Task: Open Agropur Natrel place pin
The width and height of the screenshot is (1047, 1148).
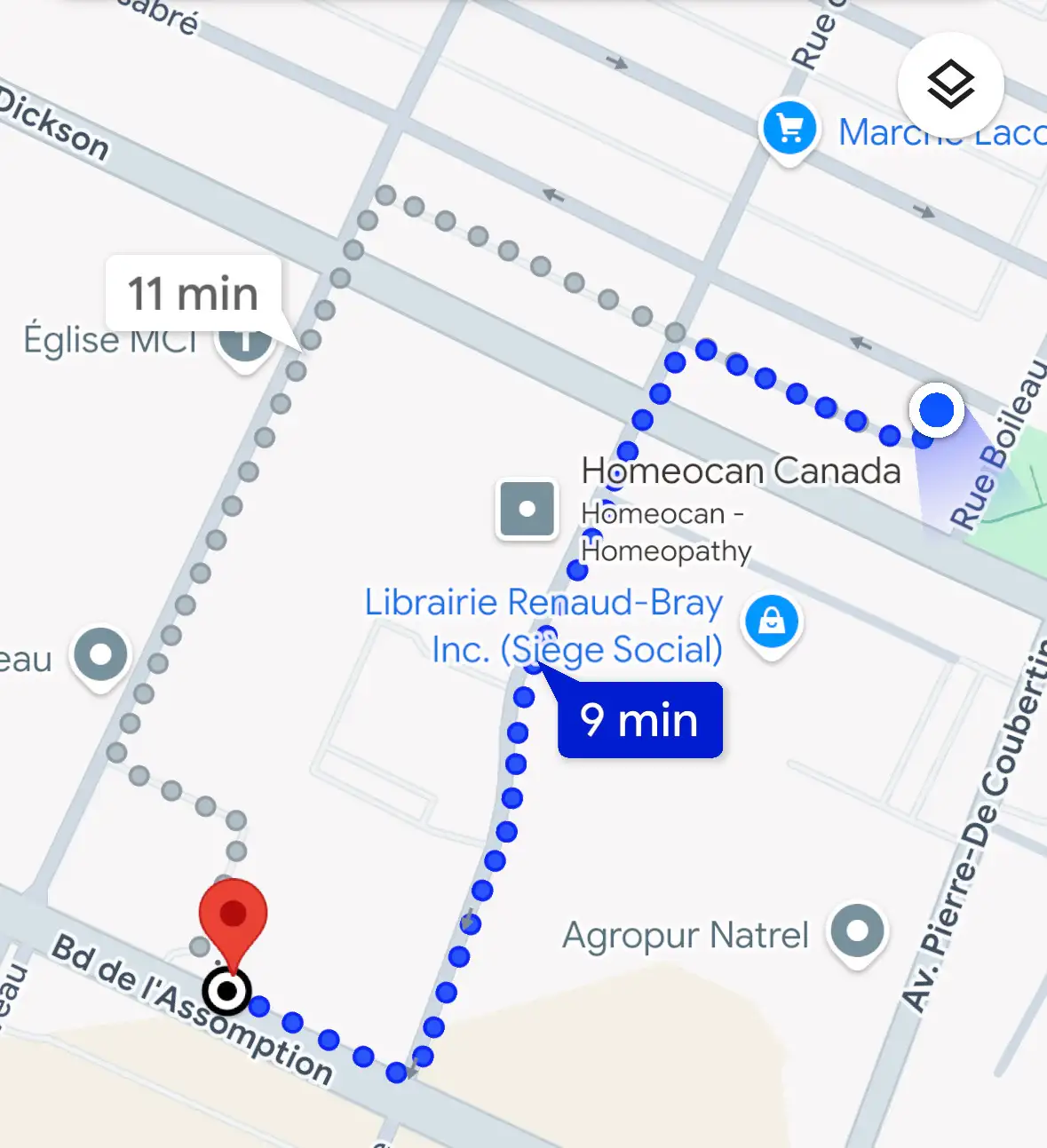Action: pyautogui.click(x=857, y=932)
